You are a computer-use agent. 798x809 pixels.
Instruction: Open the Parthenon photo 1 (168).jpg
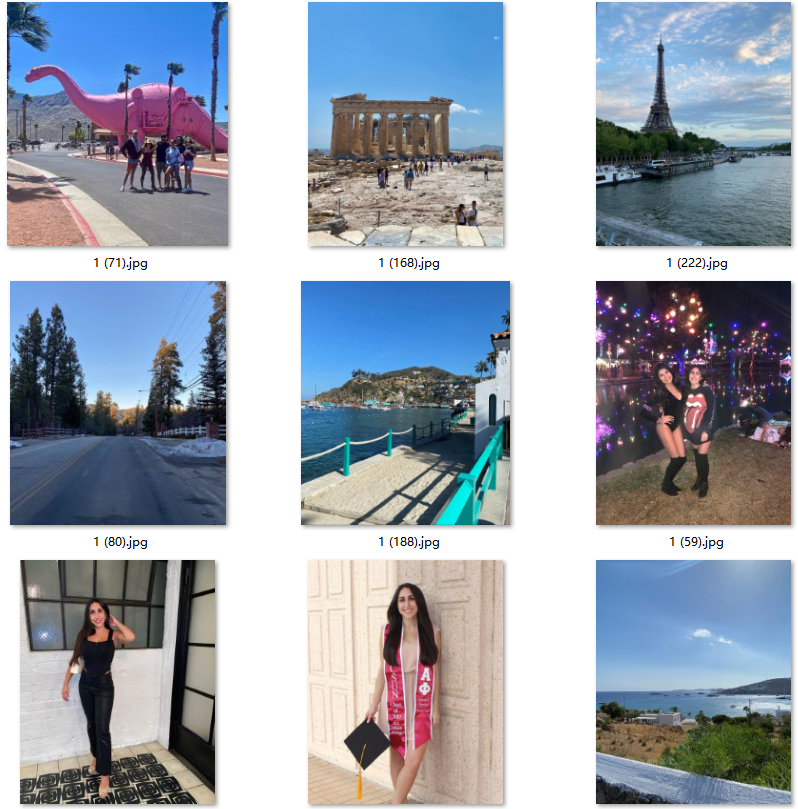(405, 124)
